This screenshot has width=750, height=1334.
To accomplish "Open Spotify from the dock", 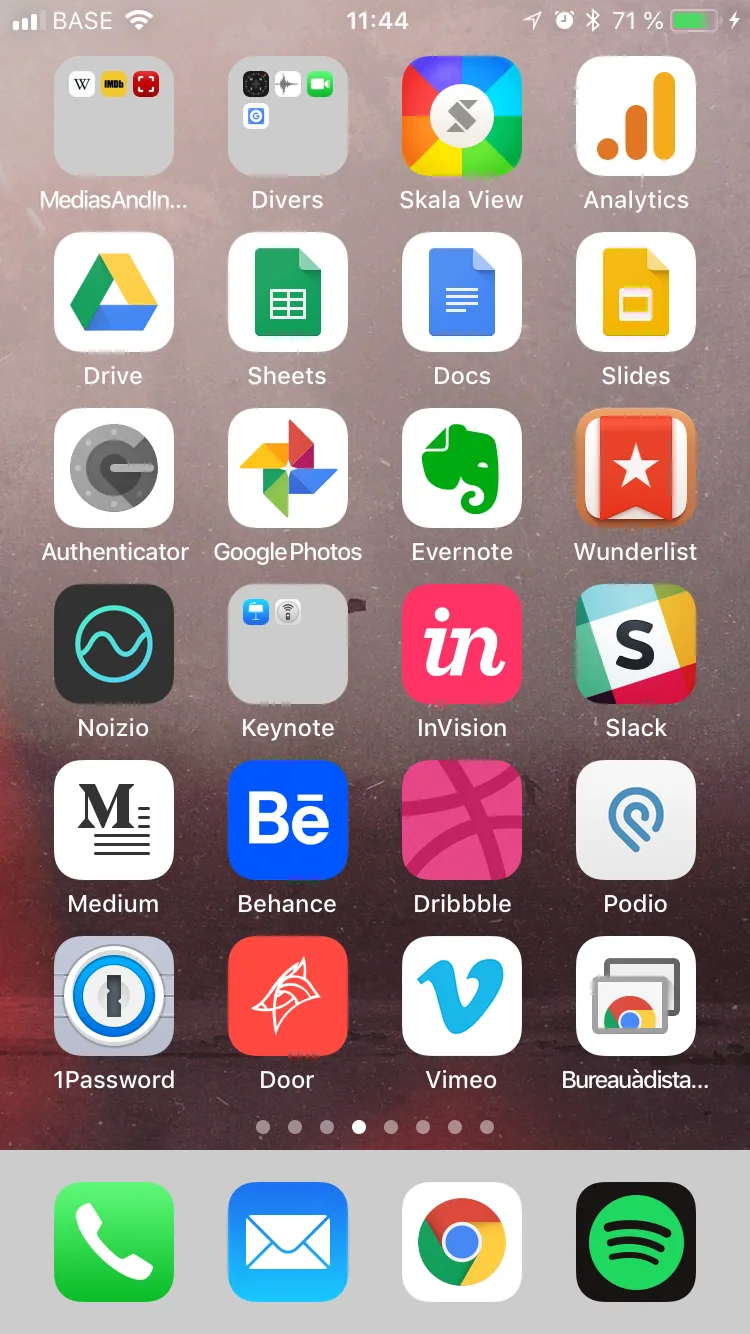I will (636, 1242).
